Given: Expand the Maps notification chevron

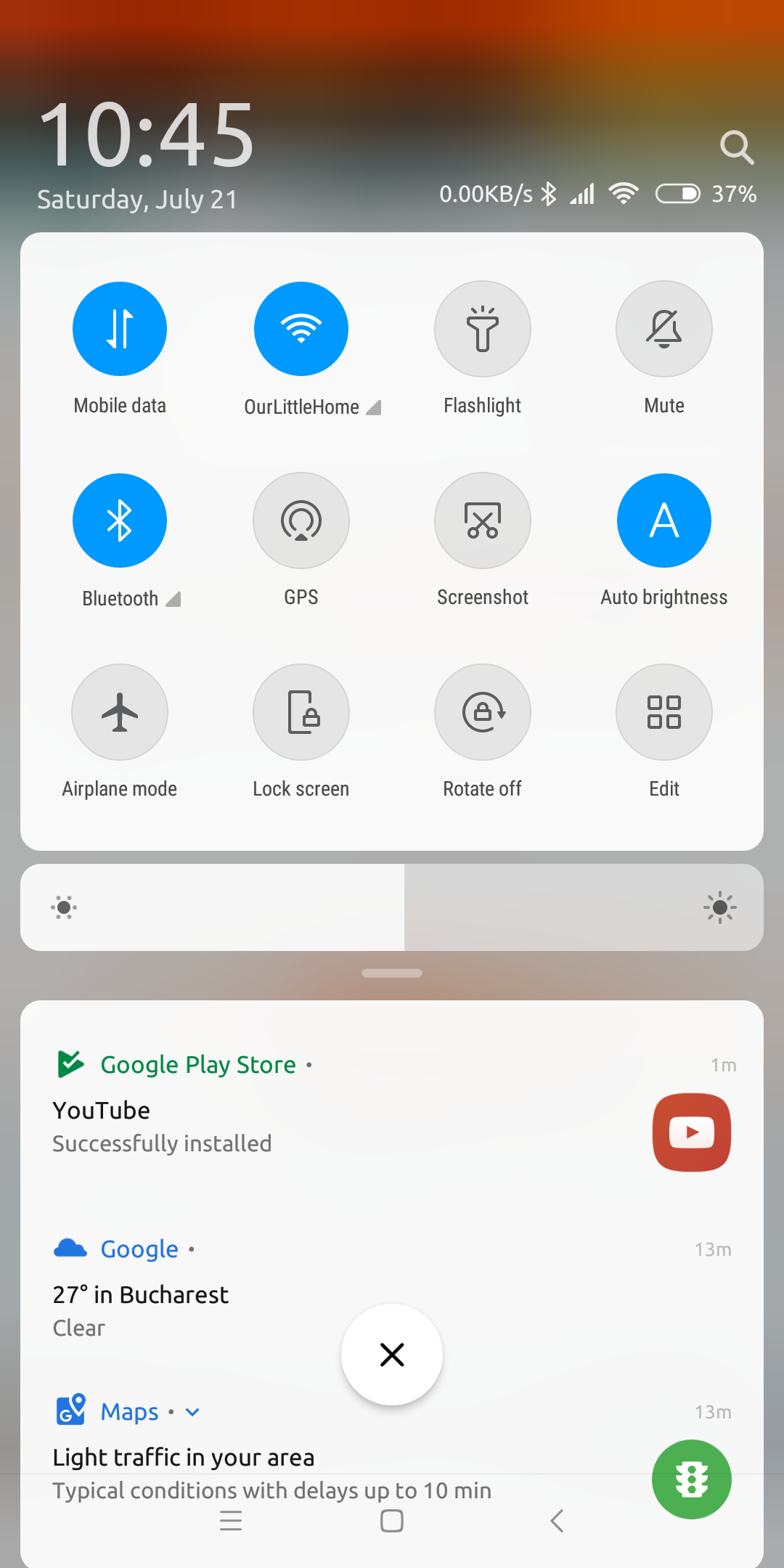Looking at the screenshot, I should click(192, 1412).
